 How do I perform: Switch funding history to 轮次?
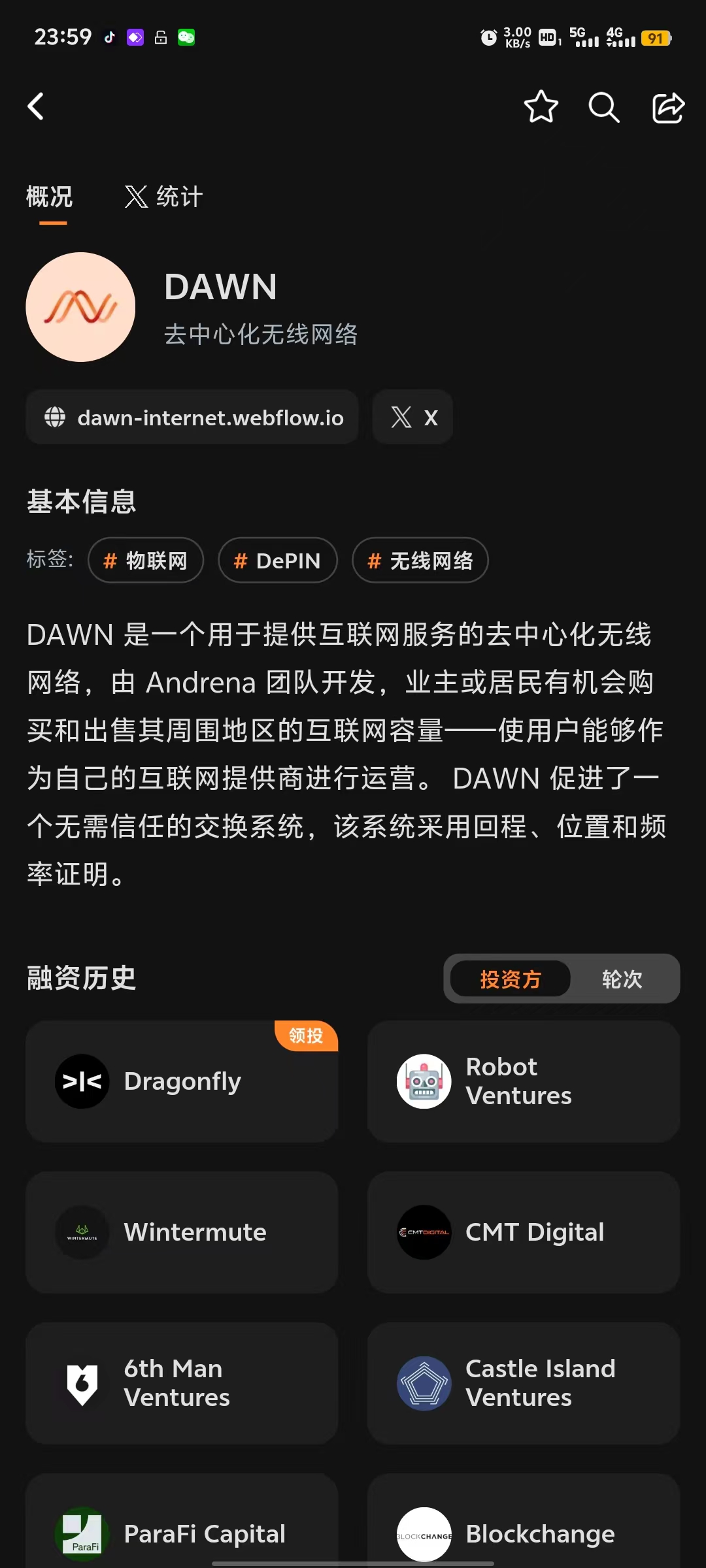coord(622,979)
